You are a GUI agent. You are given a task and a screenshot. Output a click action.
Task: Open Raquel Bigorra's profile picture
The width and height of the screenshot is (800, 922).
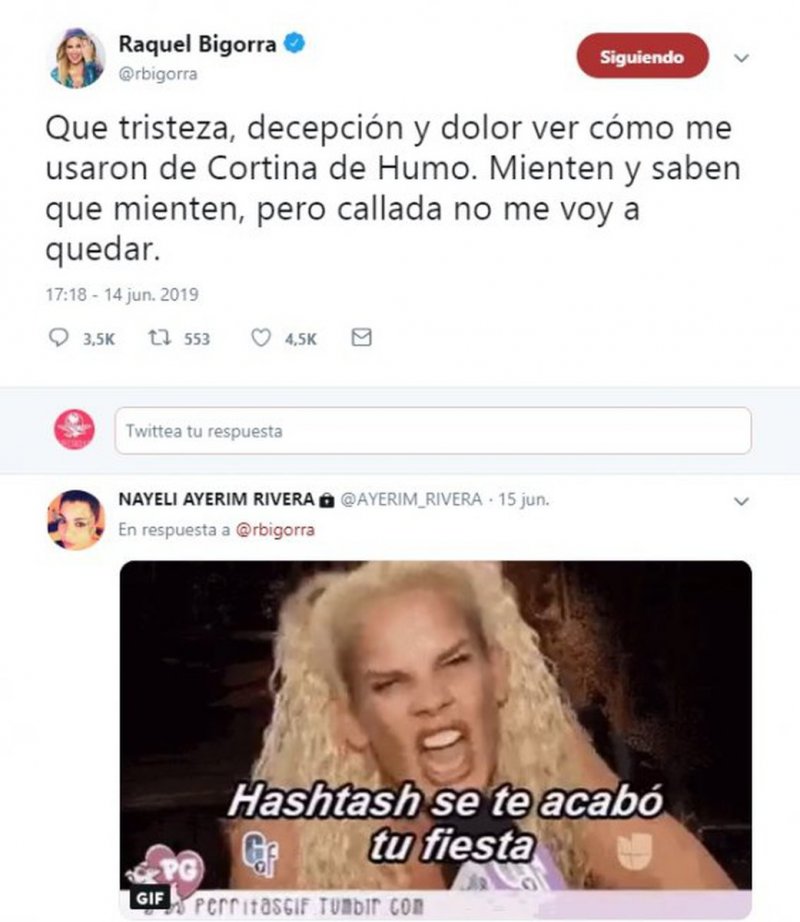tap(78, 58)
